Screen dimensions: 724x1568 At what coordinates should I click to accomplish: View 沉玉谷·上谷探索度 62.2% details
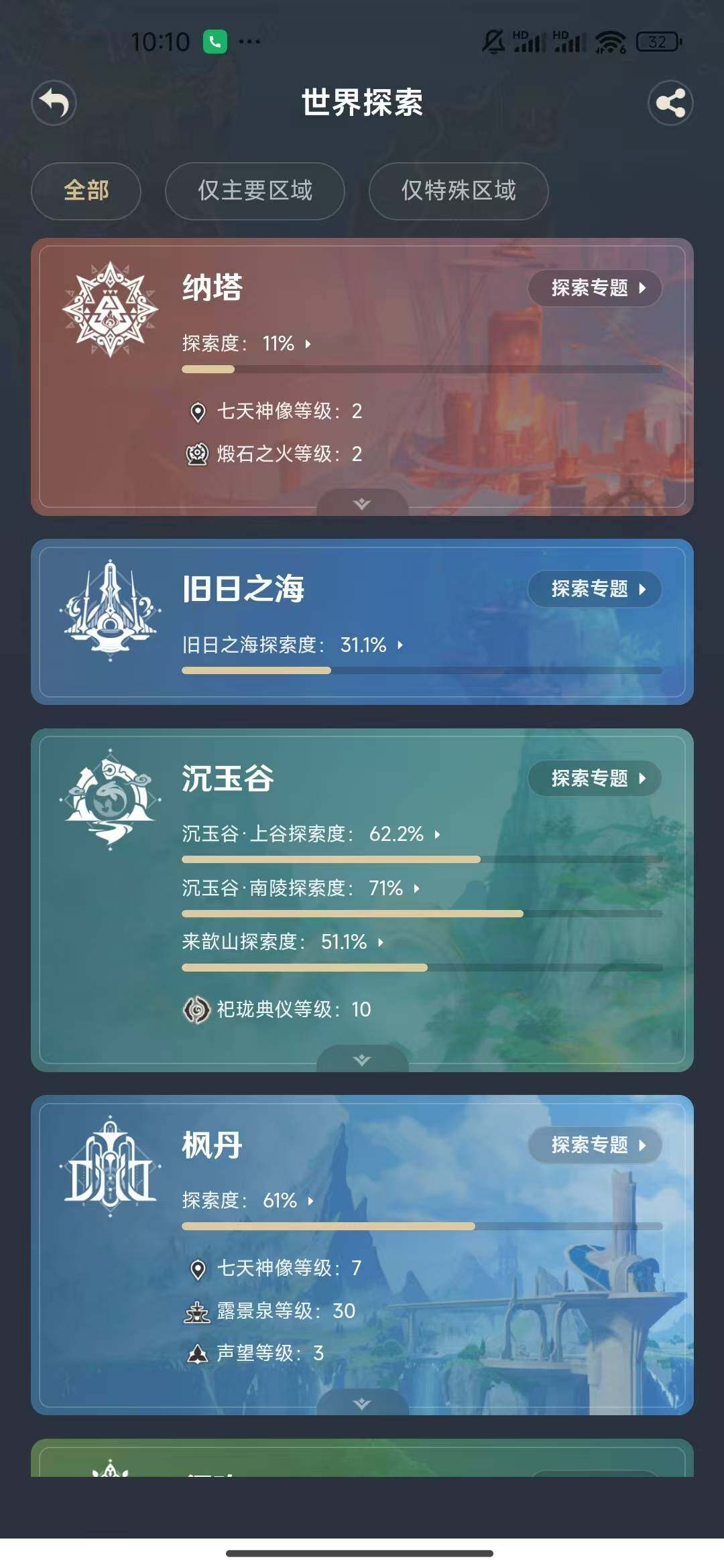[x=311, y=834]
